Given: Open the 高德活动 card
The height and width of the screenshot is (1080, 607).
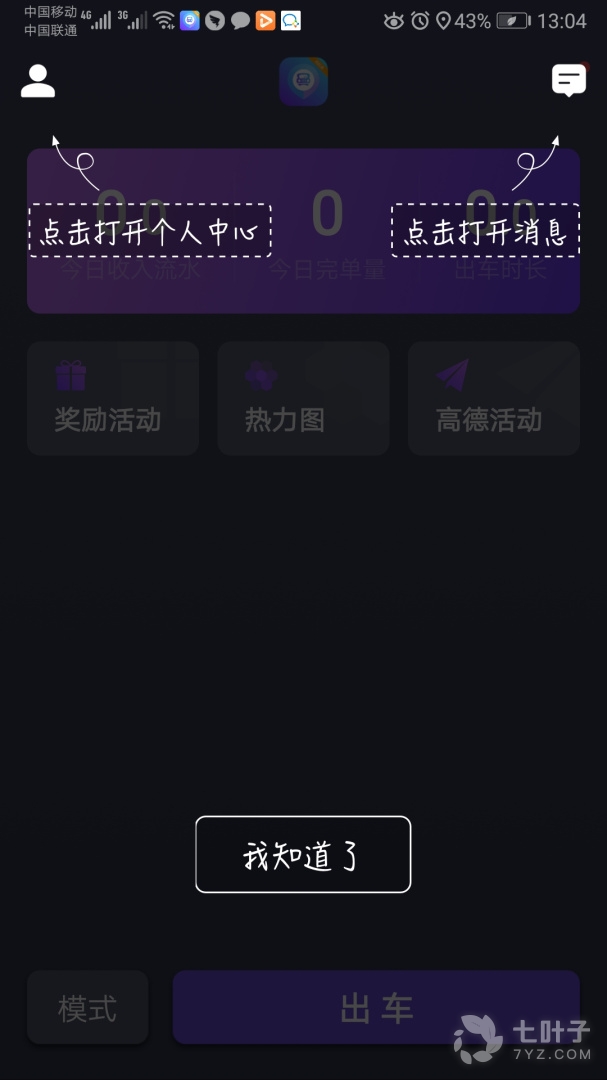Looking at the screenshot, I should point(494,399).
